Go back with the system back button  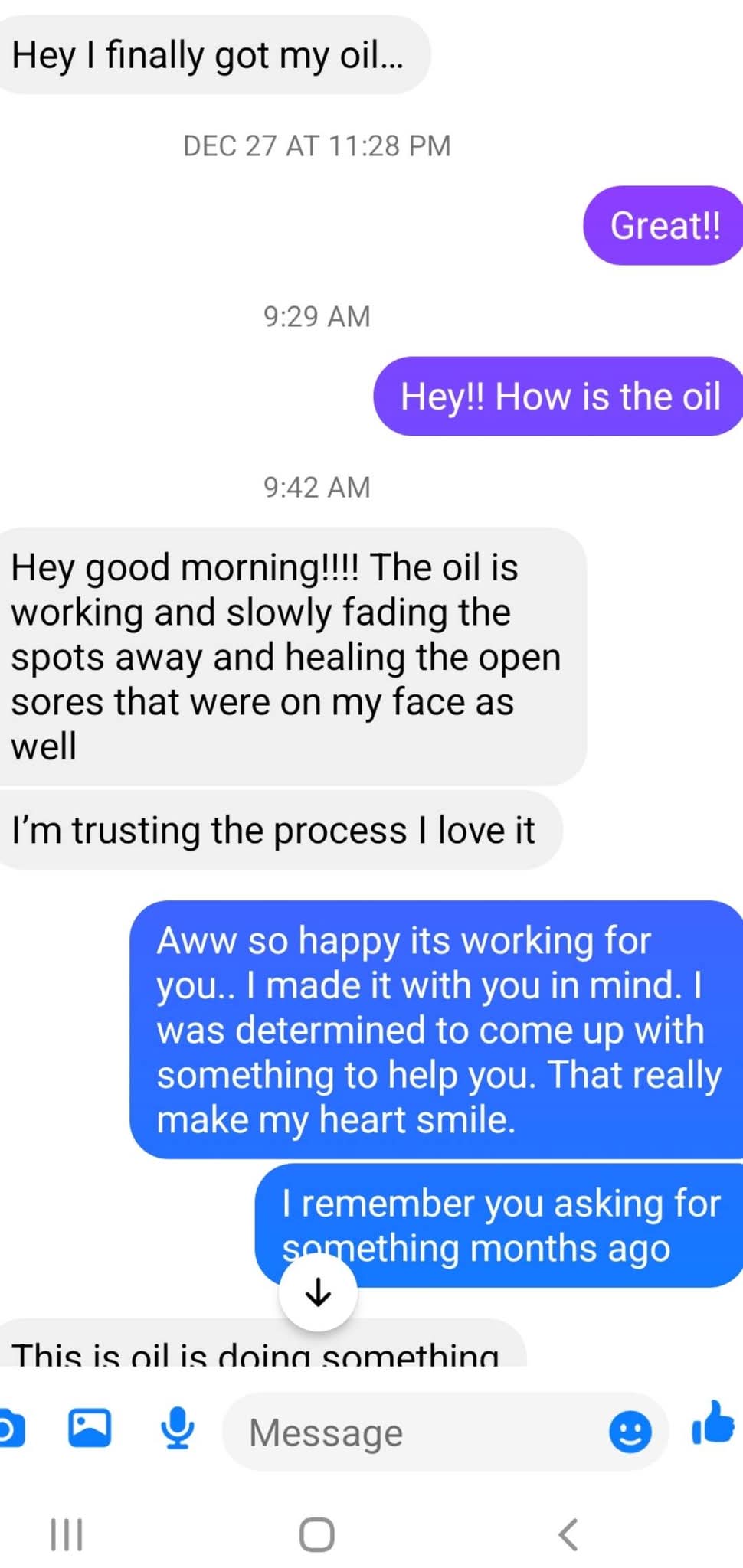coord(568,1534)
